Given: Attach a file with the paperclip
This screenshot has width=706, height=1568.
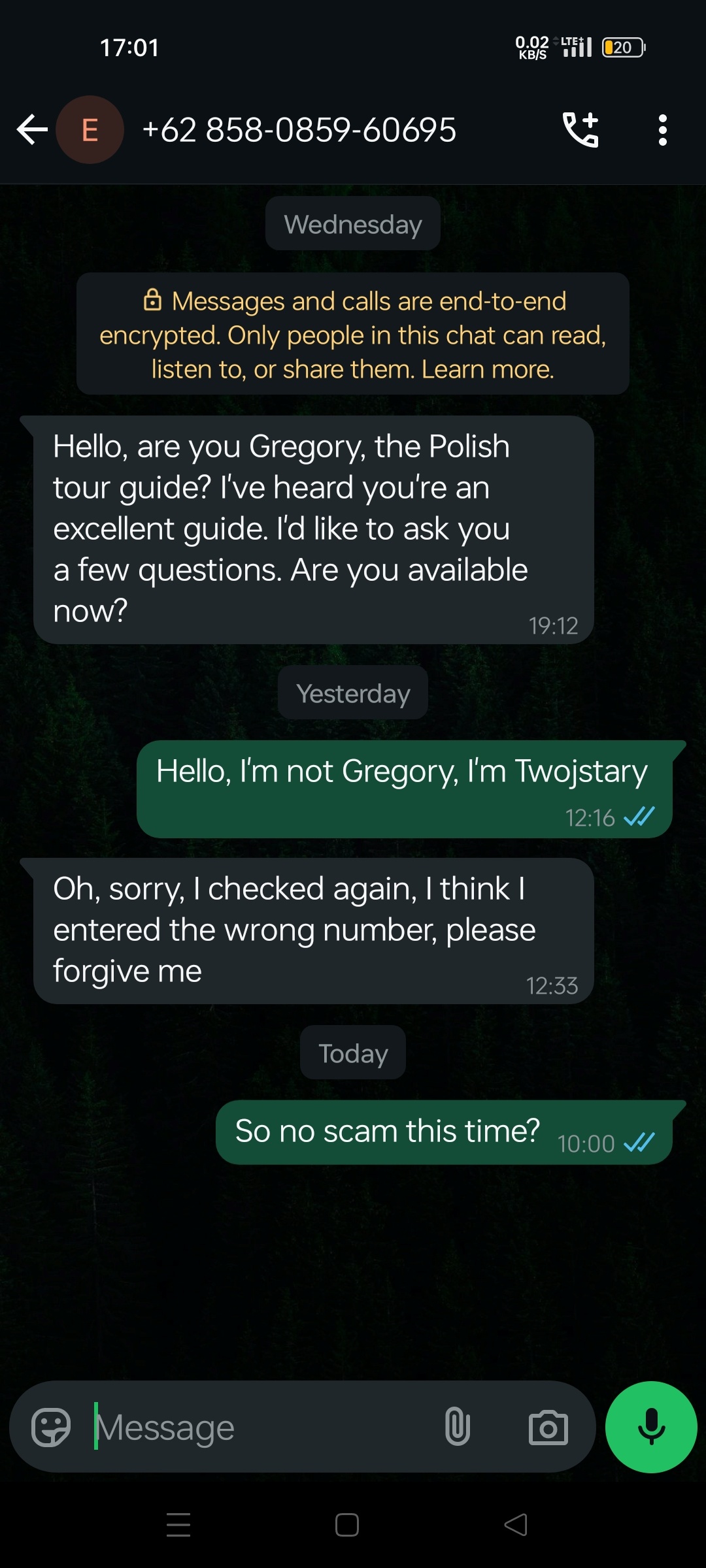Looking at the screenshot, I should tap(457, 1428).
